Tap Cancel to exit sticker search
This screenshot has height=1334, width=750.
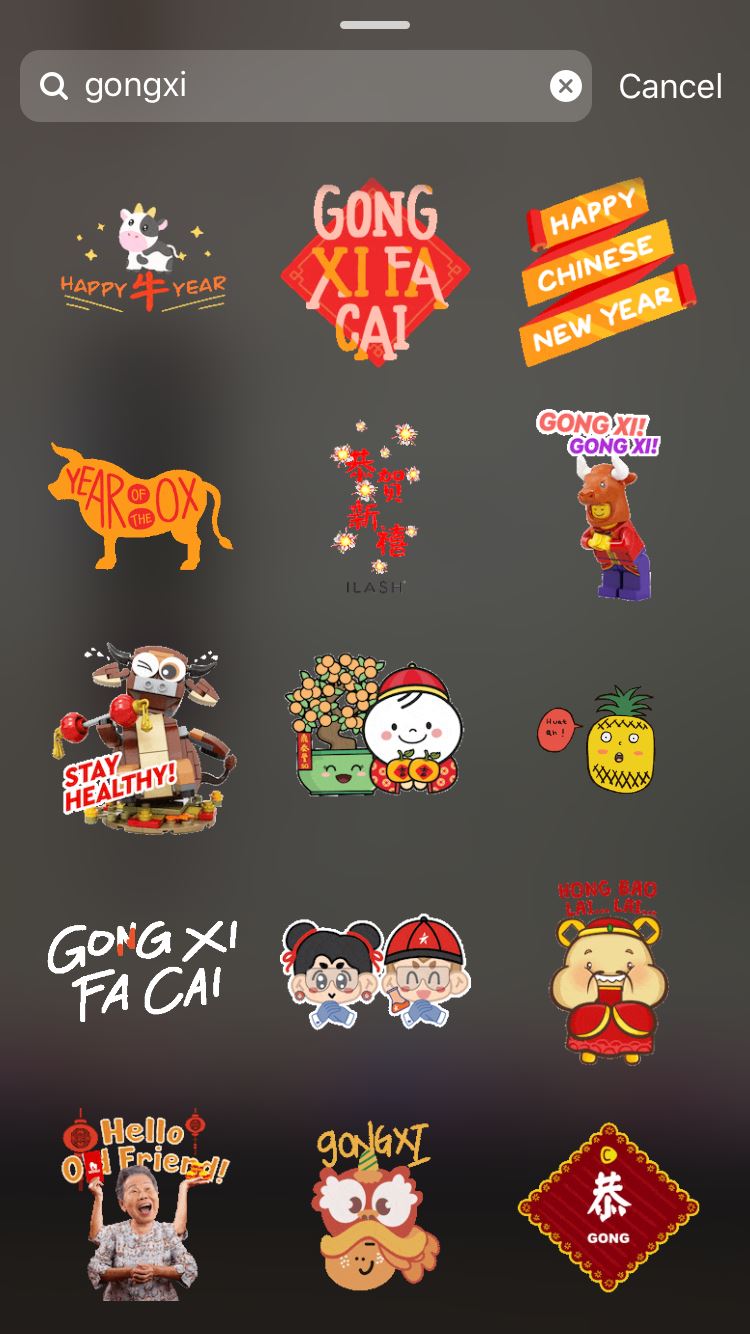(x=670, y=86)
